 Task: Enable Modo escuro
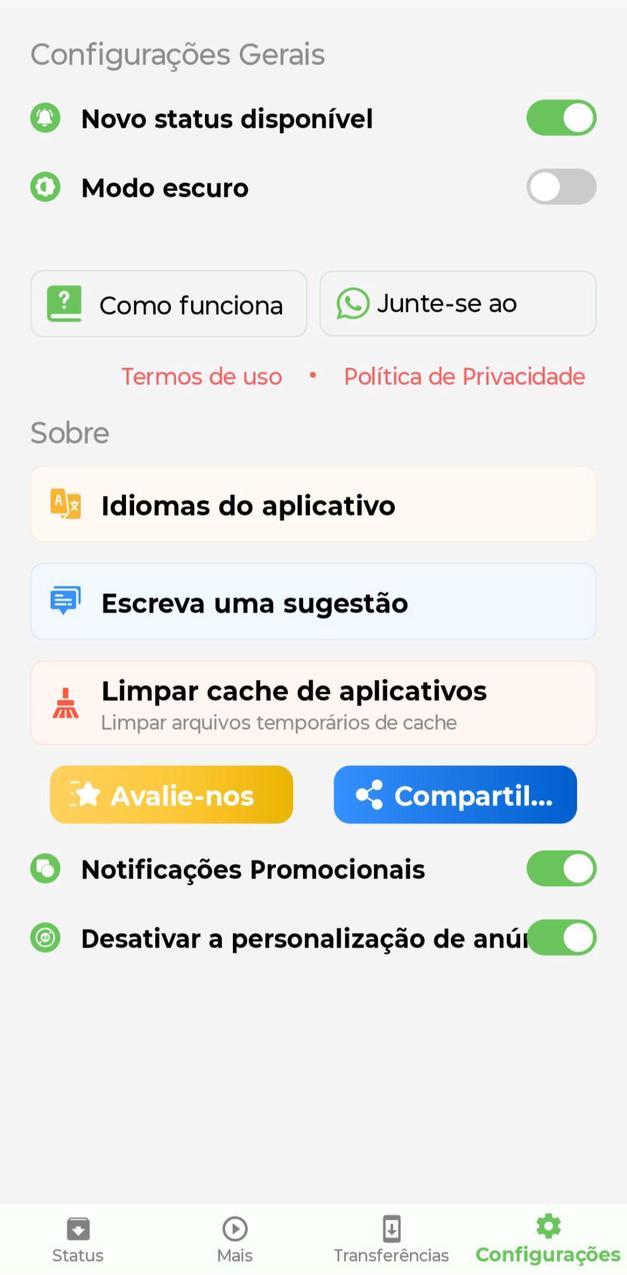pyautogui.click(x=561, y=187)
